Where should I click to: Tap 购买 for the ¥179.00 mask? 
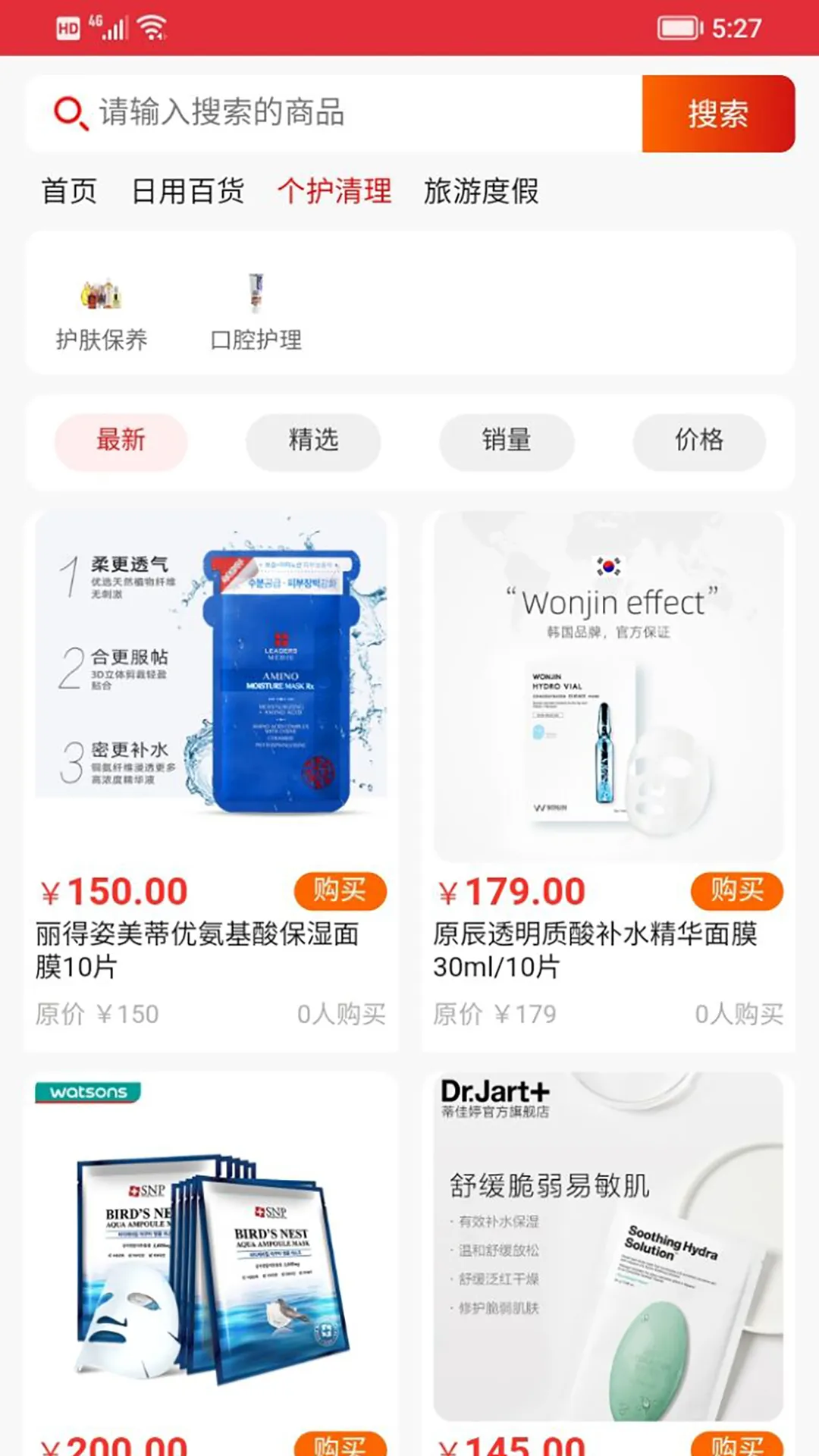tap(736, 890)
